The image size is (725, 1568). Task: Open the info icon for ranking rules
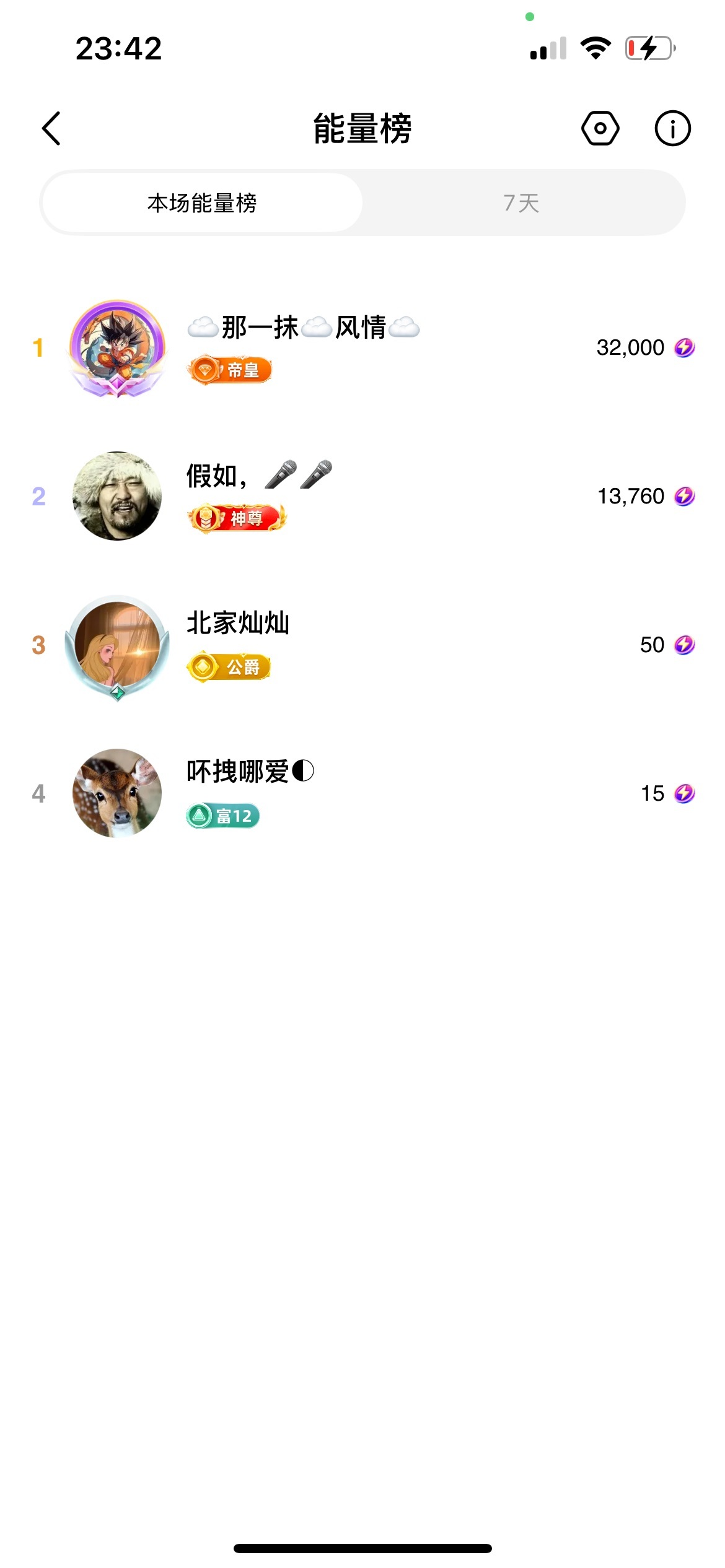pyautogui.click(x=672, y=129)
